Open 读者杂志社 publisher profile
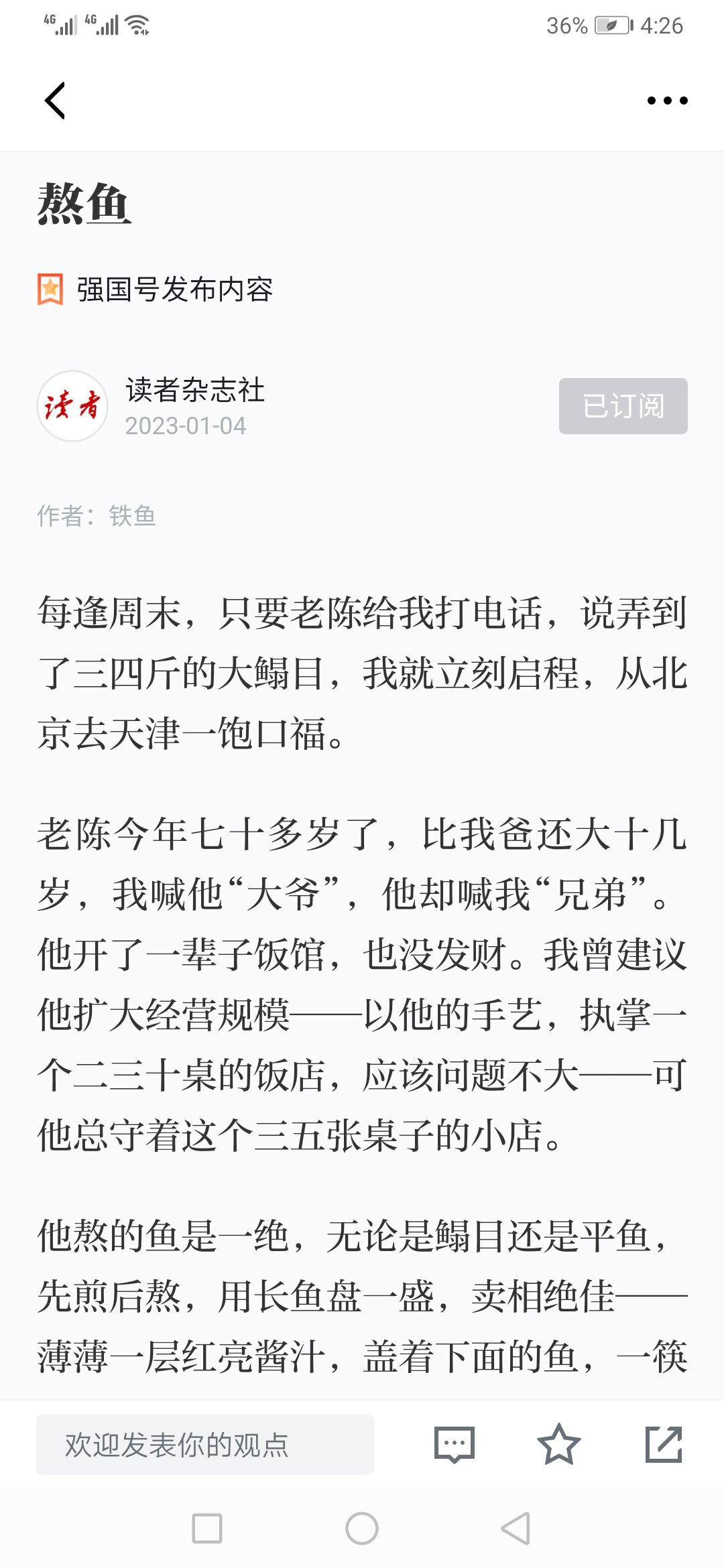 pos(195,390)
